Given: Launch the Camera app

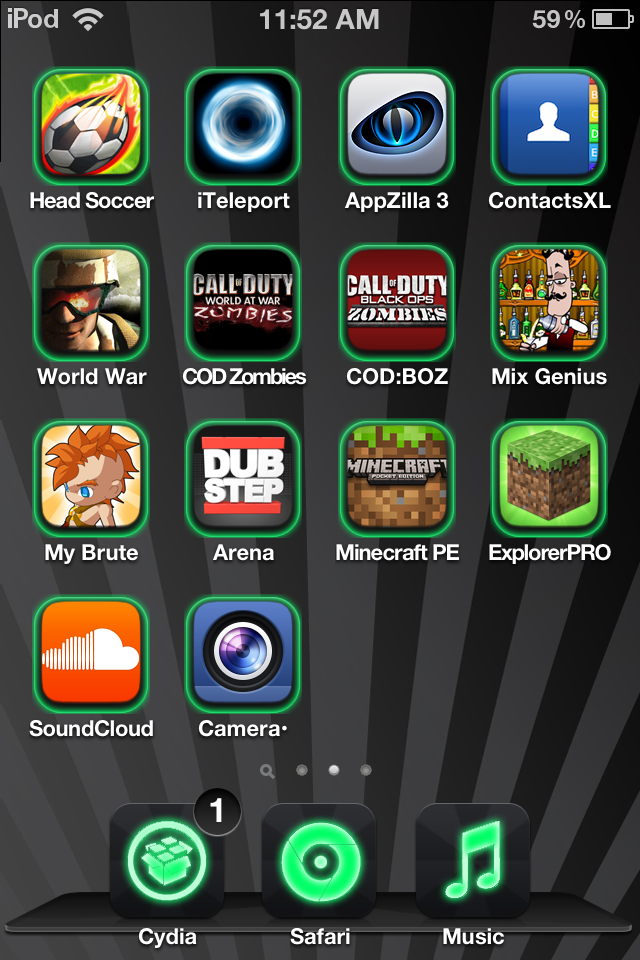Looking at the screenshot, I should pos(243,654).
